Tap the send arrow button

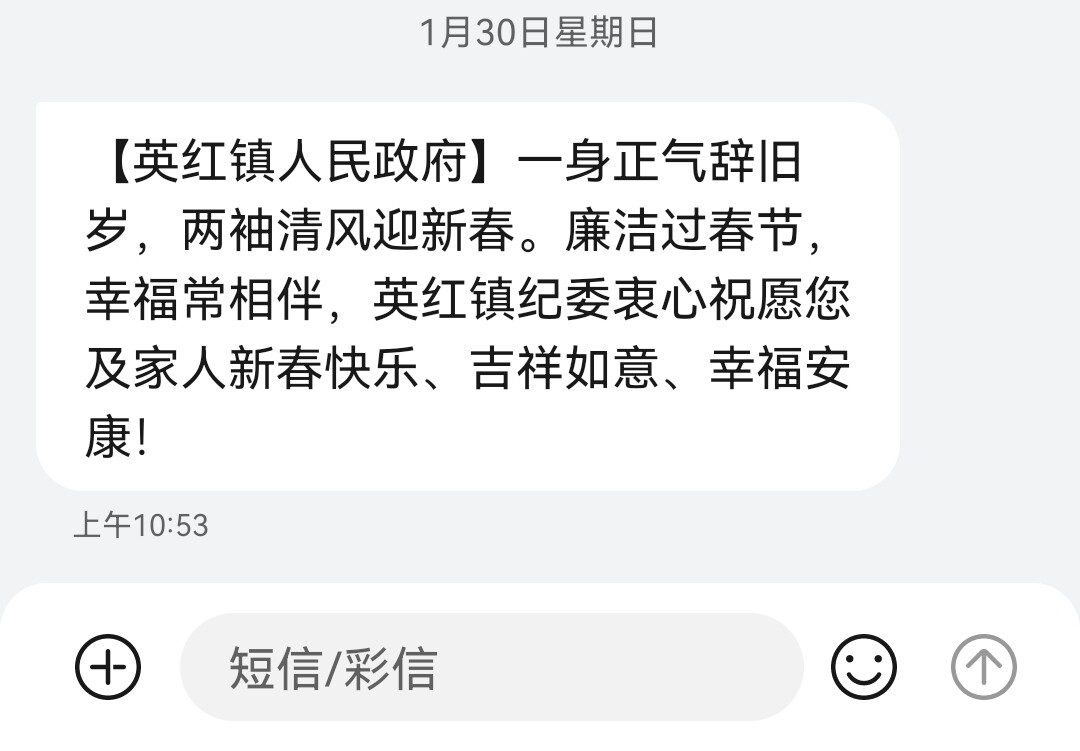(x=983, y=667)
